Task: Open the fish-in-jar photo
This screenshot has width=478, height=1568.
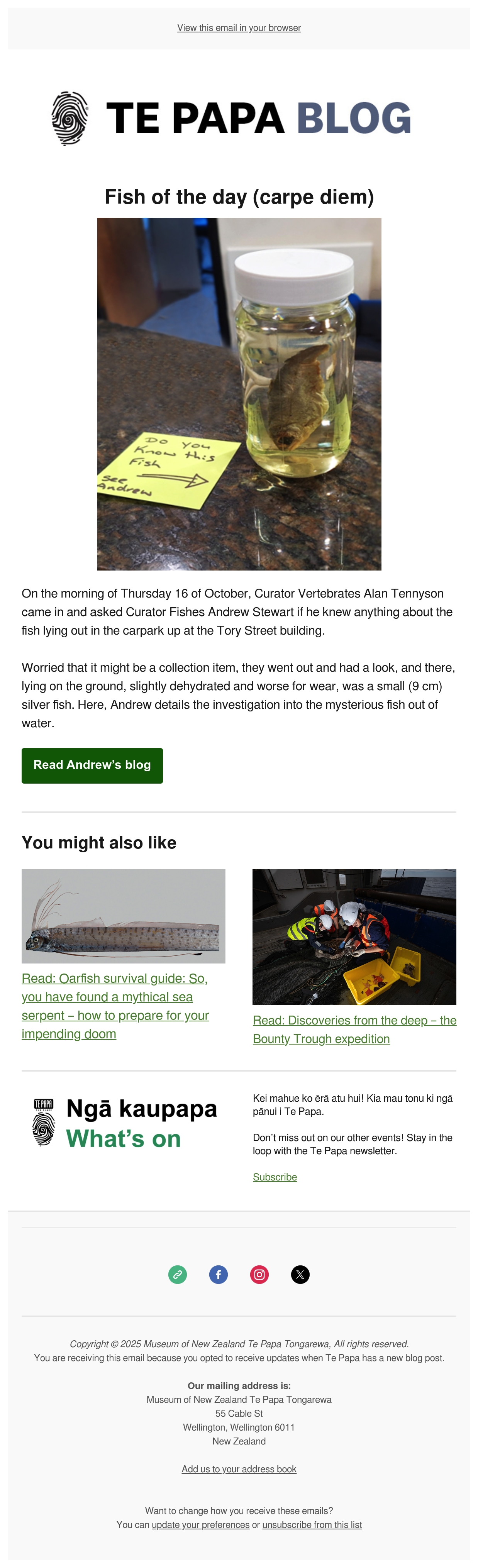Action: click(239, 394)
